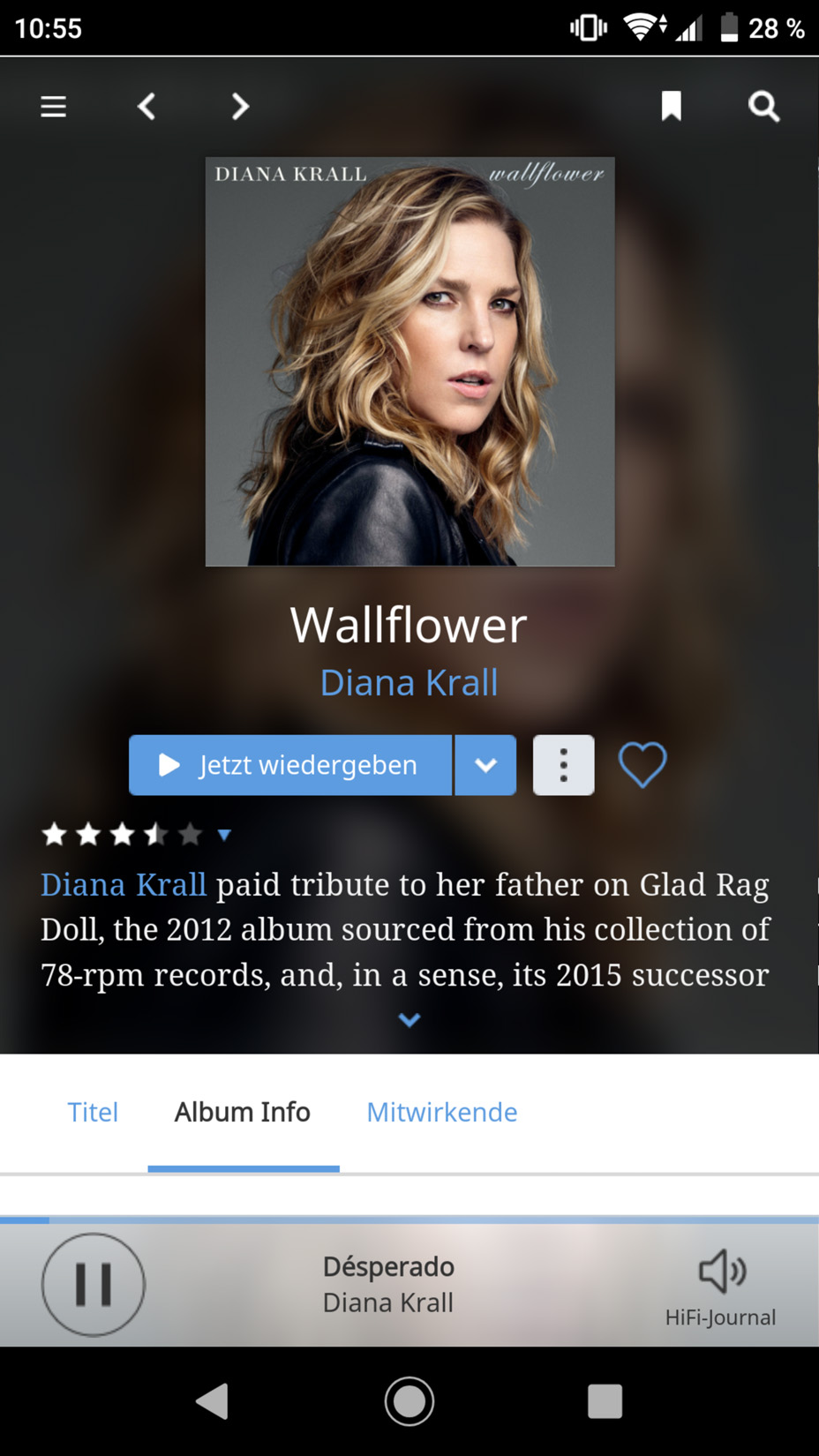Viewport: 819px width, 1456px height.
Task: Expand the full album review text
Action: click(x=409, y=1020)
